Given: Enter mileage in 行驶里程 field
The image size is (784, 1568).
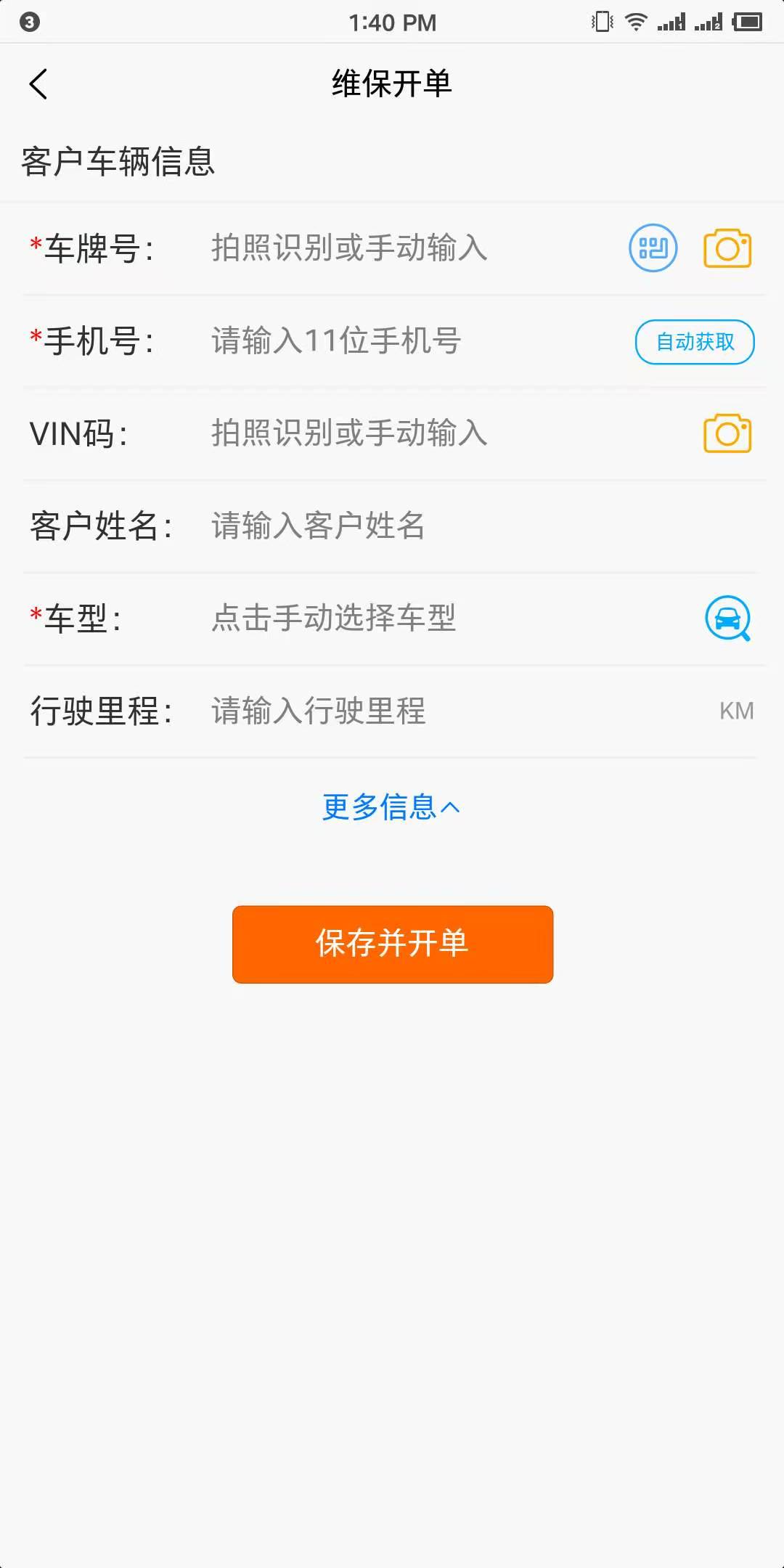Looking at the screenshot, I should [x=457, y=711].
